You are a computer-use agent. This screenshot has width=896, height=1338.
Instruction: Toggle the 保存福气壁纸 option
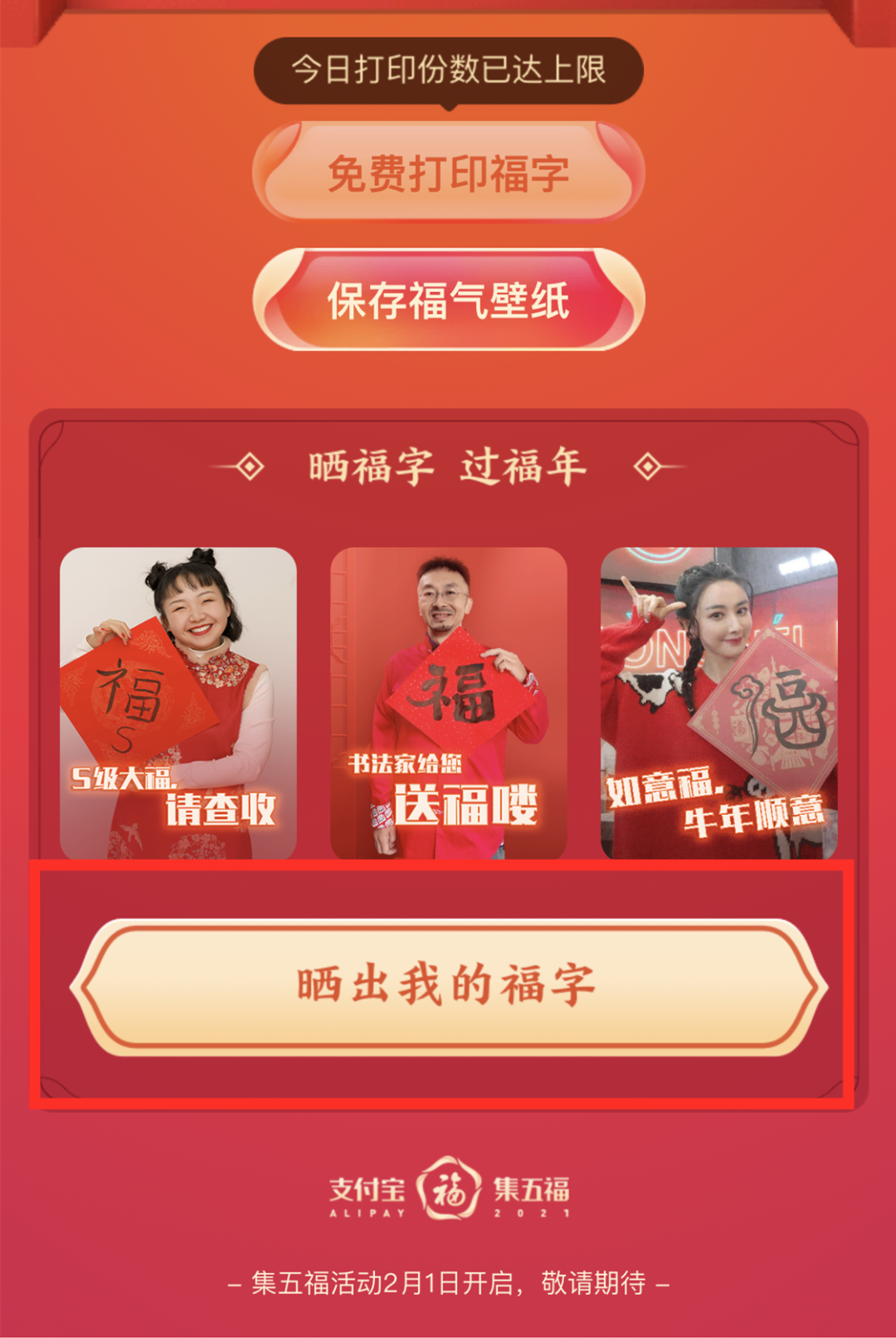(448, 299)
